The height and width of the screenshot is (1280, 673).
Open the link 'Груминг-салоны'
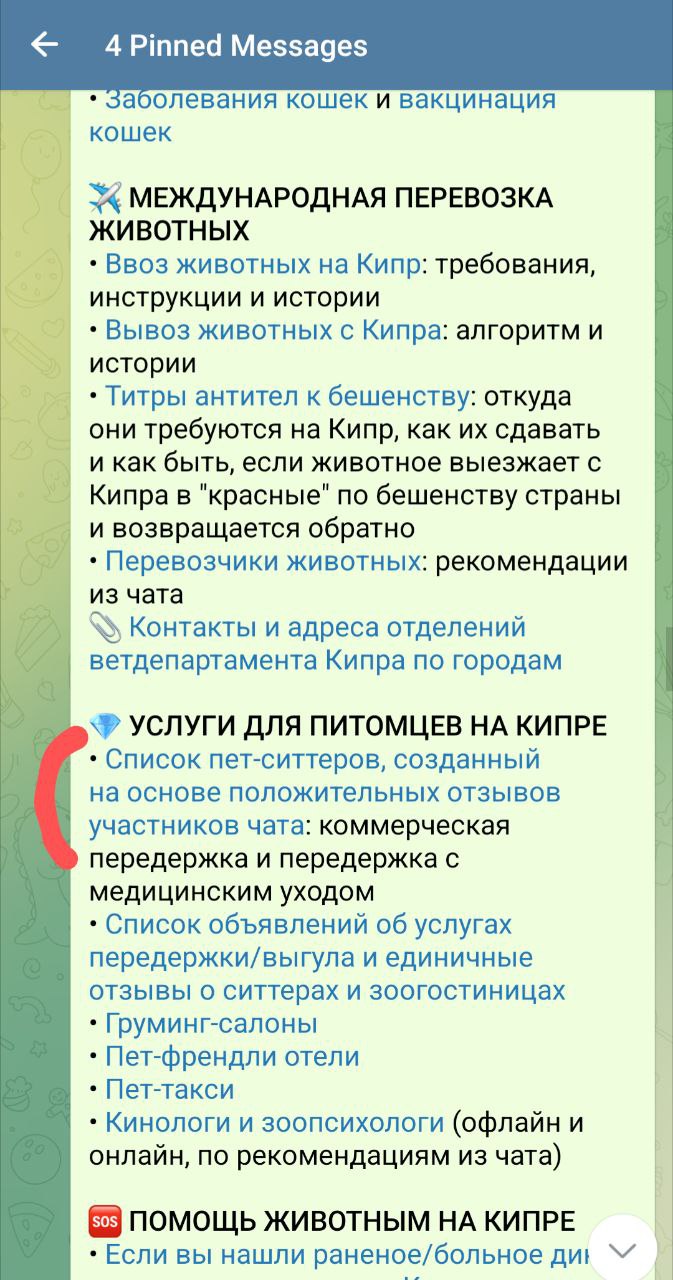click(x=211, y=1024)
